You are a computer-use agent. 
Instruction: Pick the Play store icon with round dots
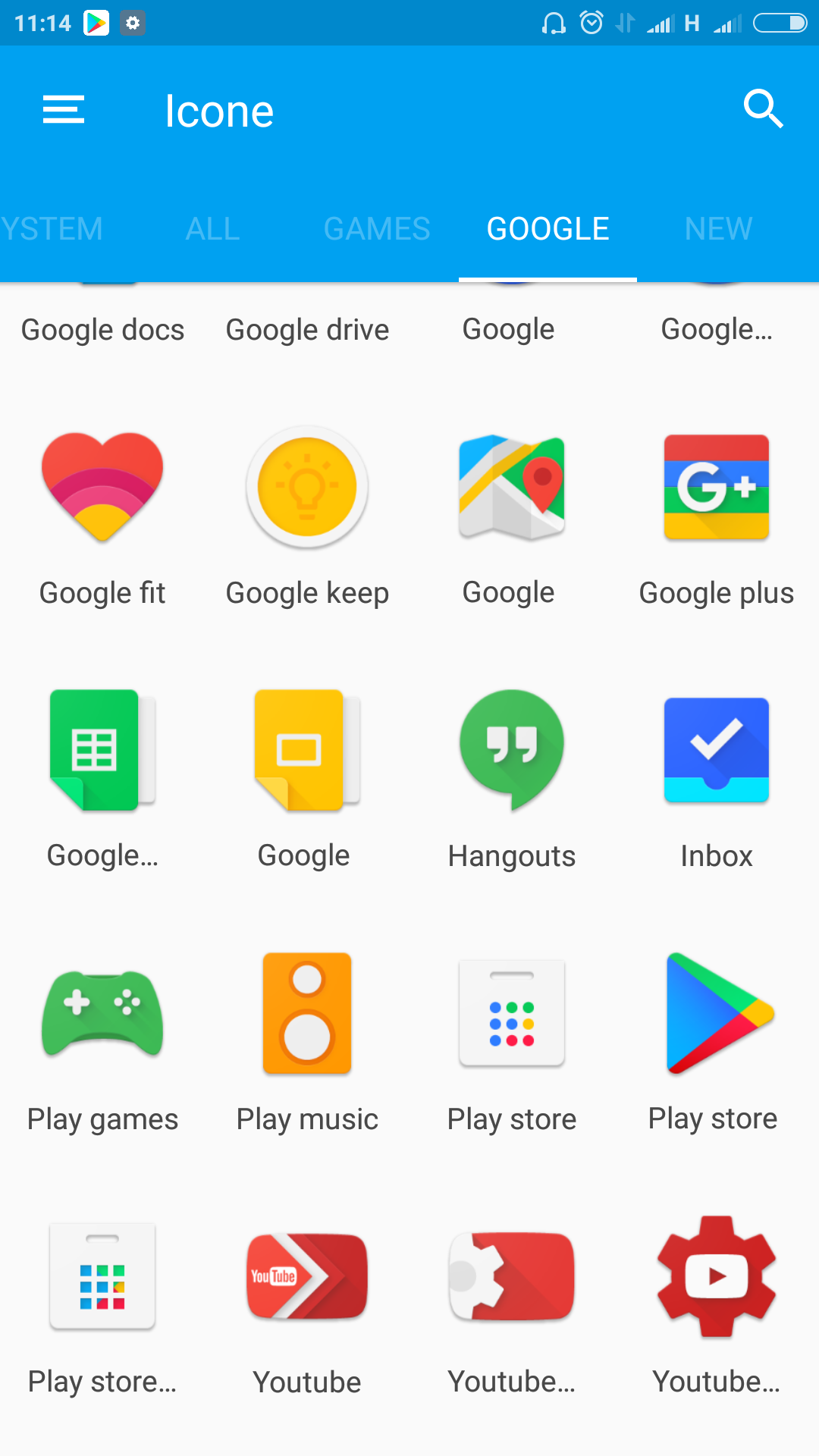512,1013
